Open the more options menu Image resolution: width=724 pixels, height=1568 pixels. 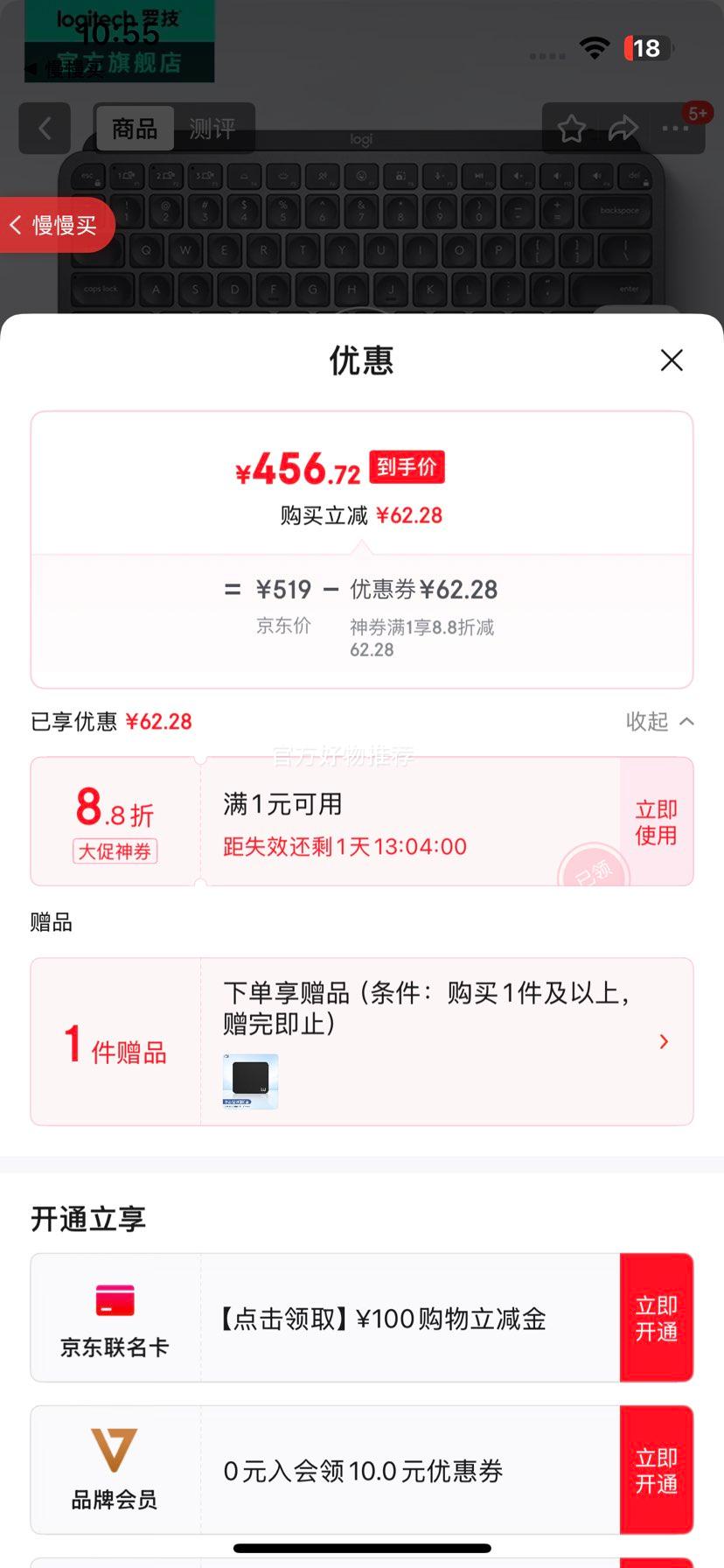point(675,129)
